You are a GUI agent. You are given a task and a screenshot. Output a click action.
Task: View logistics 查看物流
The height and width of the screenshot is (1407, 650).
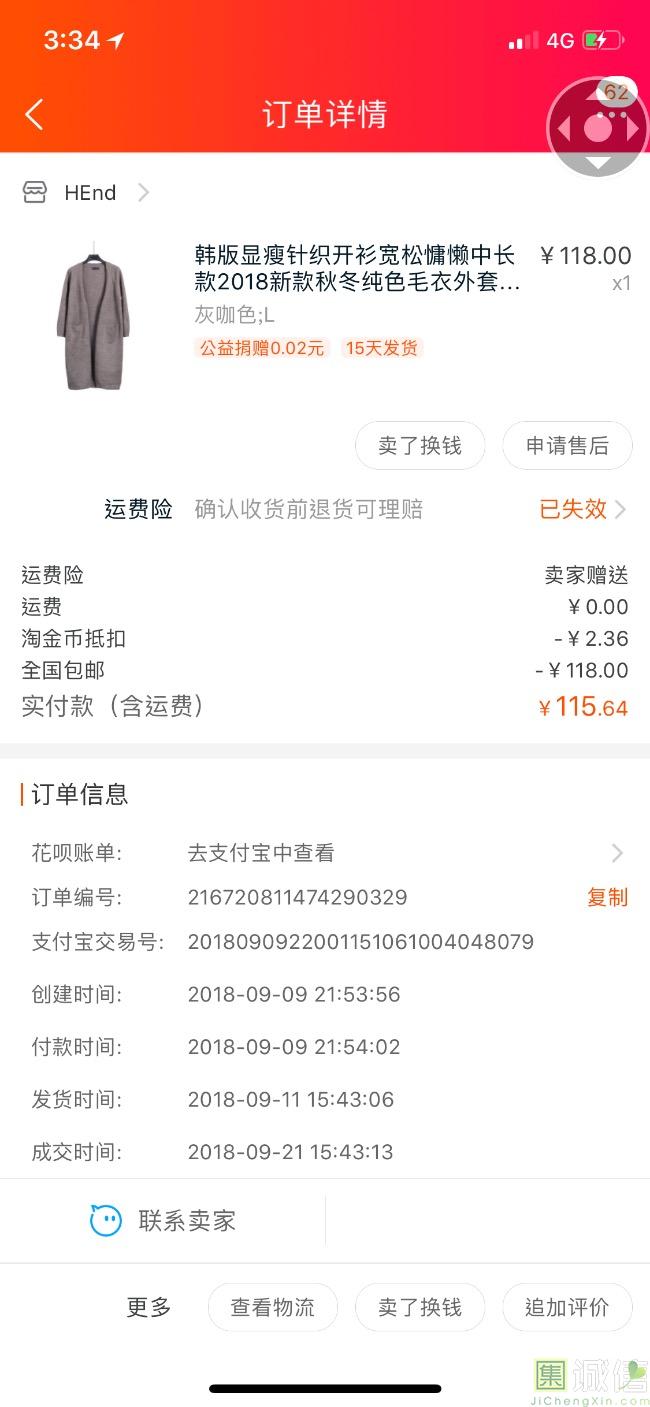click(x=272, y=1307)
